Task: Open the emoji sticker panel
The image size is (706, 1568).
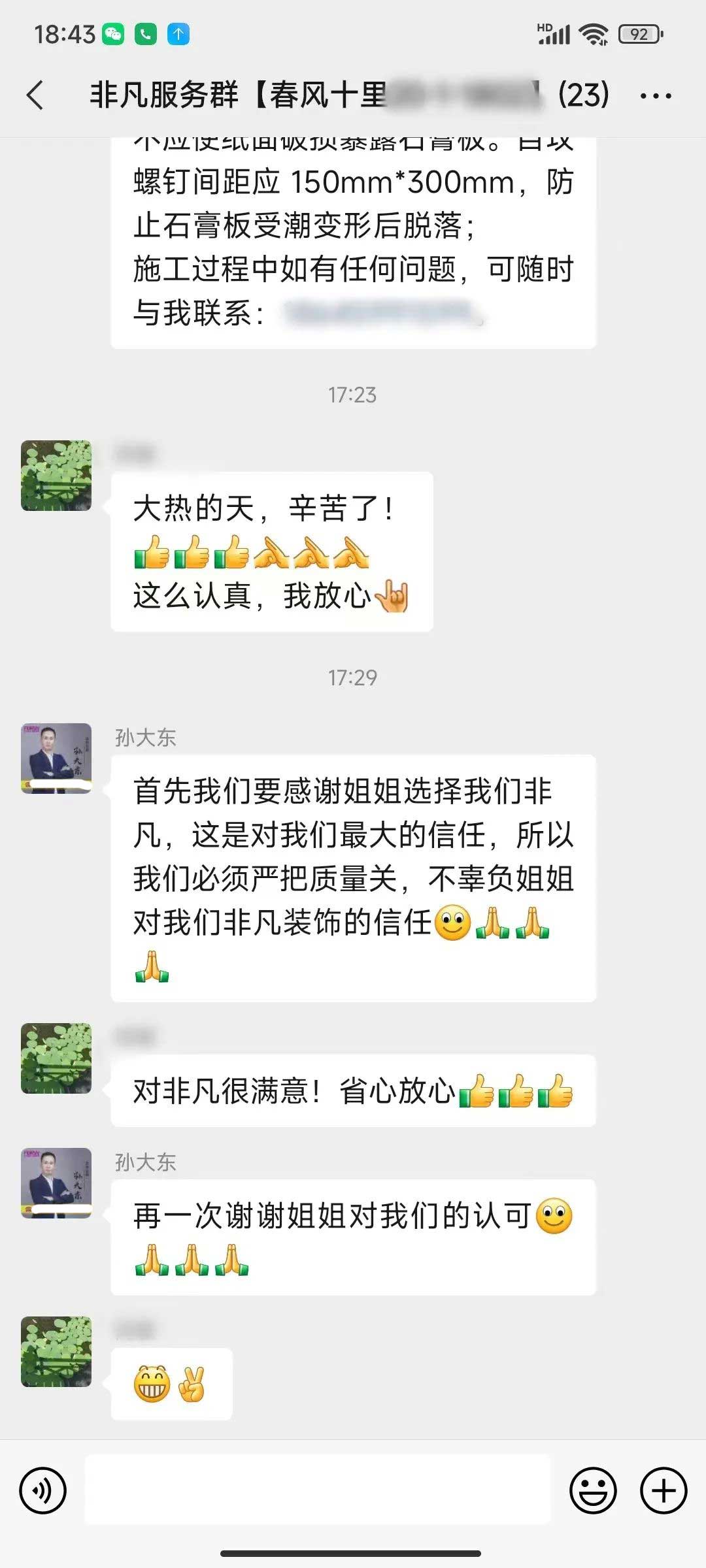Action: point(593,1491)
